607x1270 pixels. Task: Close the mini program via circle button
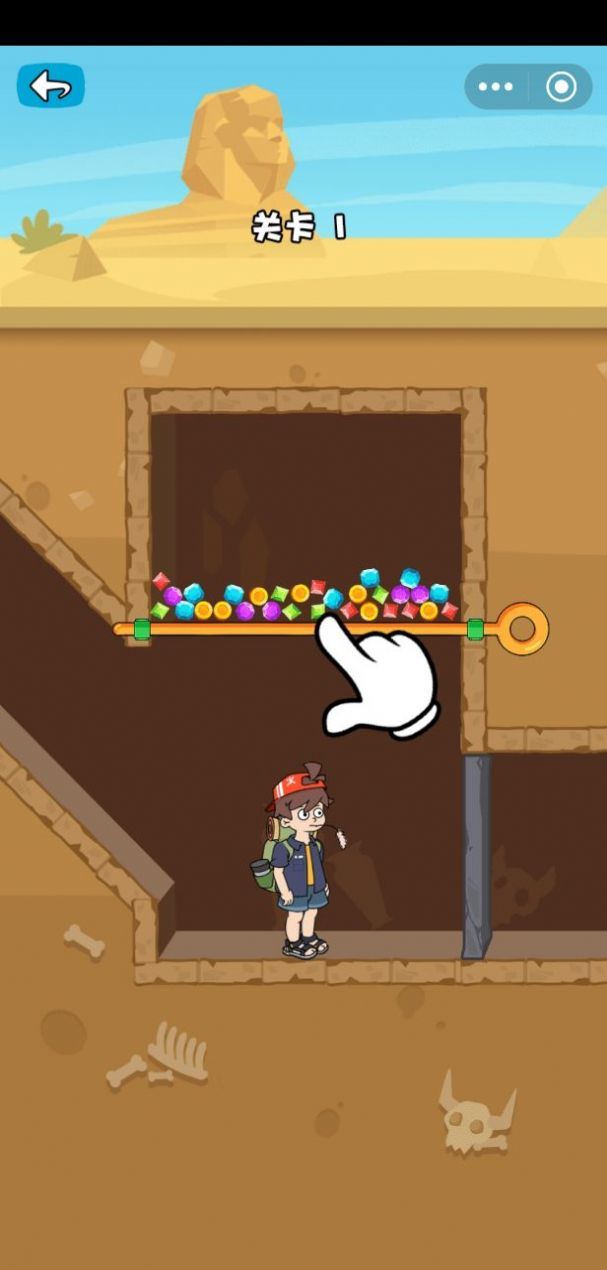tap(561, 87)
